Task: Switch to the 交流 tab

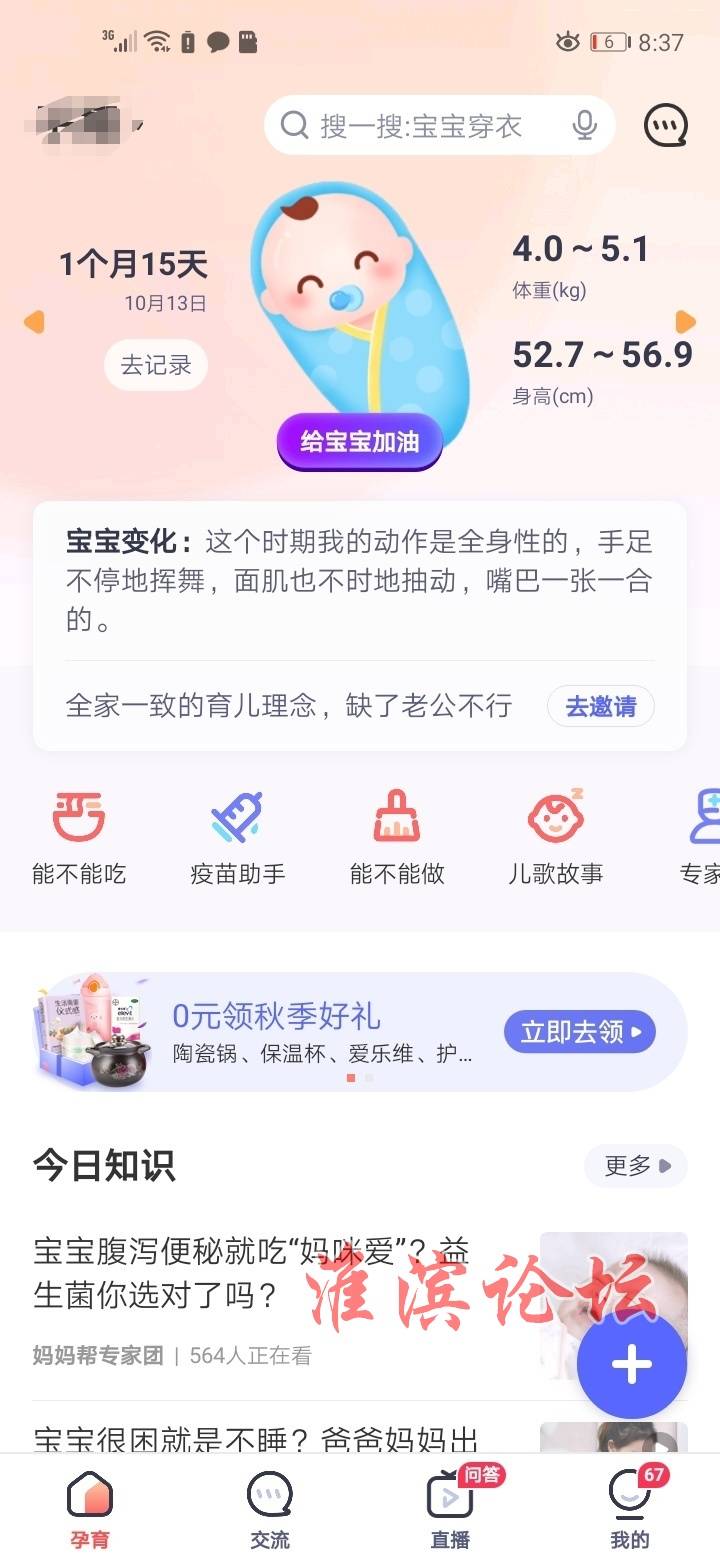Action: pos(270,1508)
